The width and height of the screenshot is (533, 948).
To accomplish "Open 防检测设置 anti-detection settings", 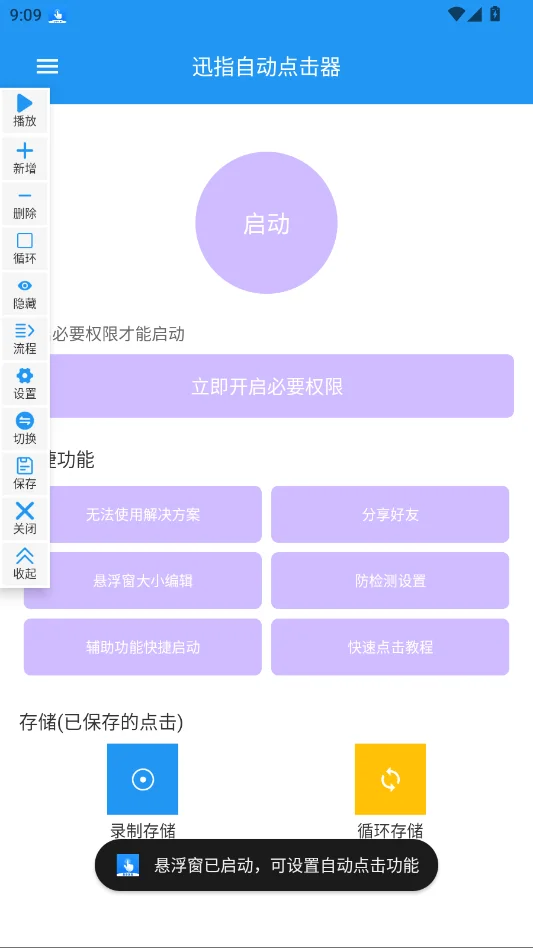I will point(390,581).
